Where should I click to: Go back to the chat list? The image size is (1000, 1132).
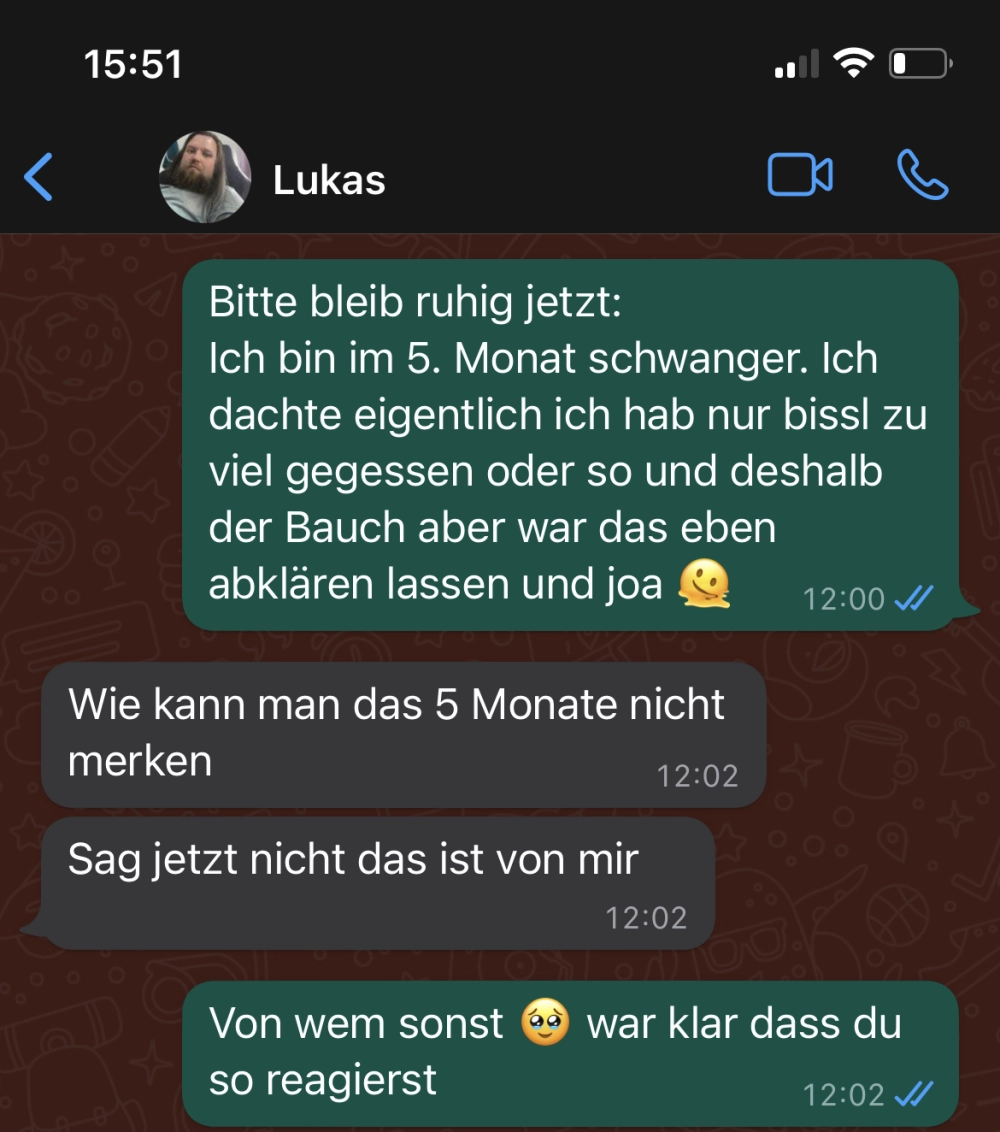pos(38,178)
